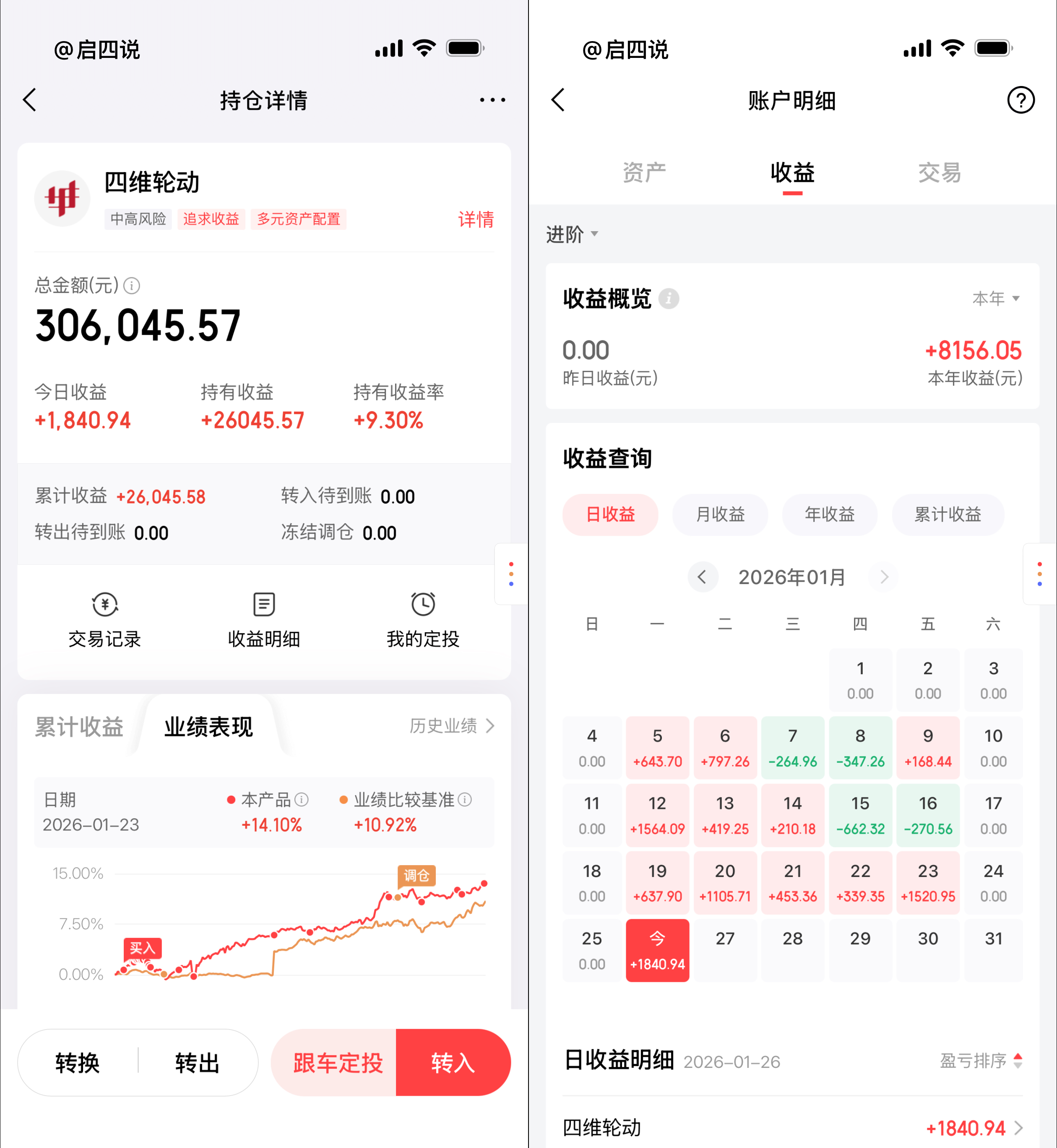Tap the red 转入 button

(453, 1063)
